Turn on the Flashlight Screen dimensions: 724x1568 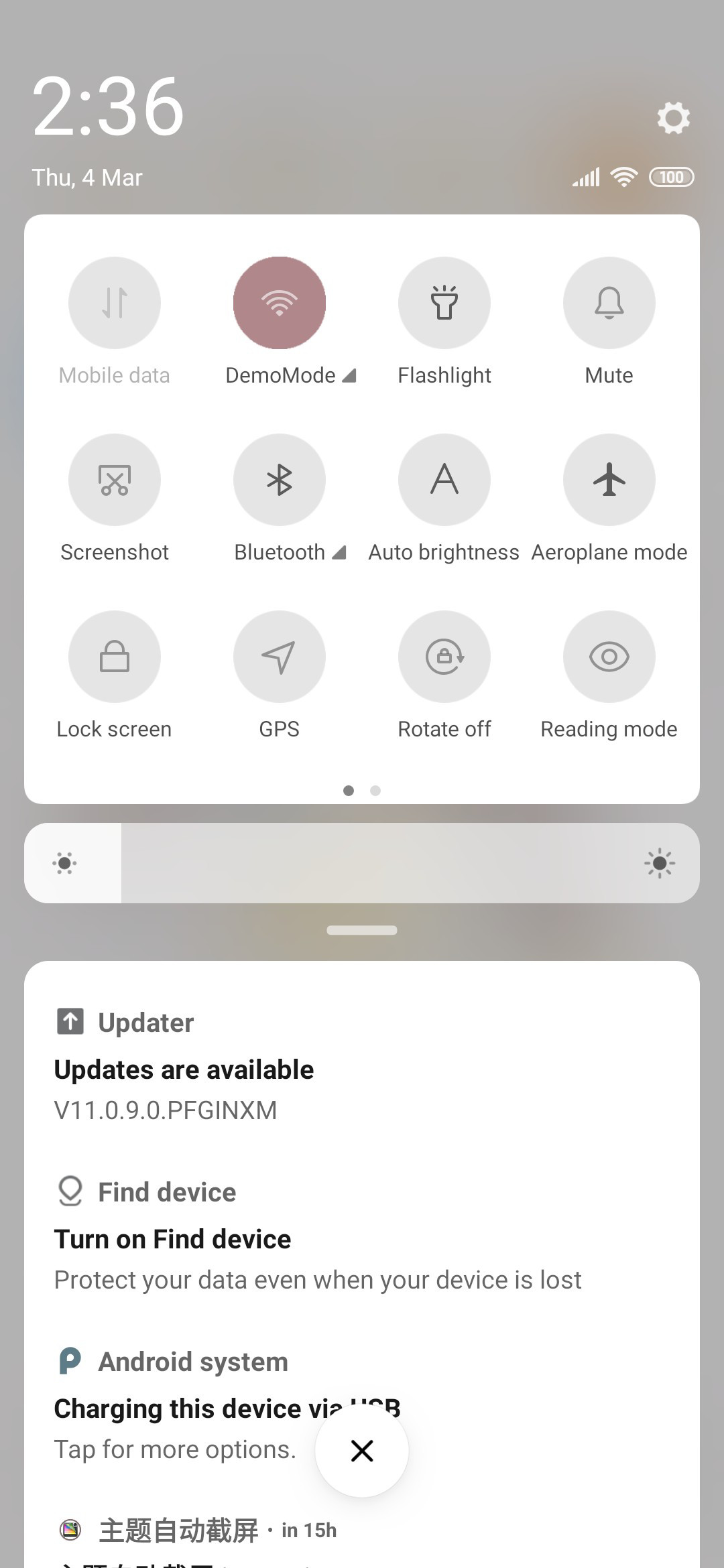(444, 303)
